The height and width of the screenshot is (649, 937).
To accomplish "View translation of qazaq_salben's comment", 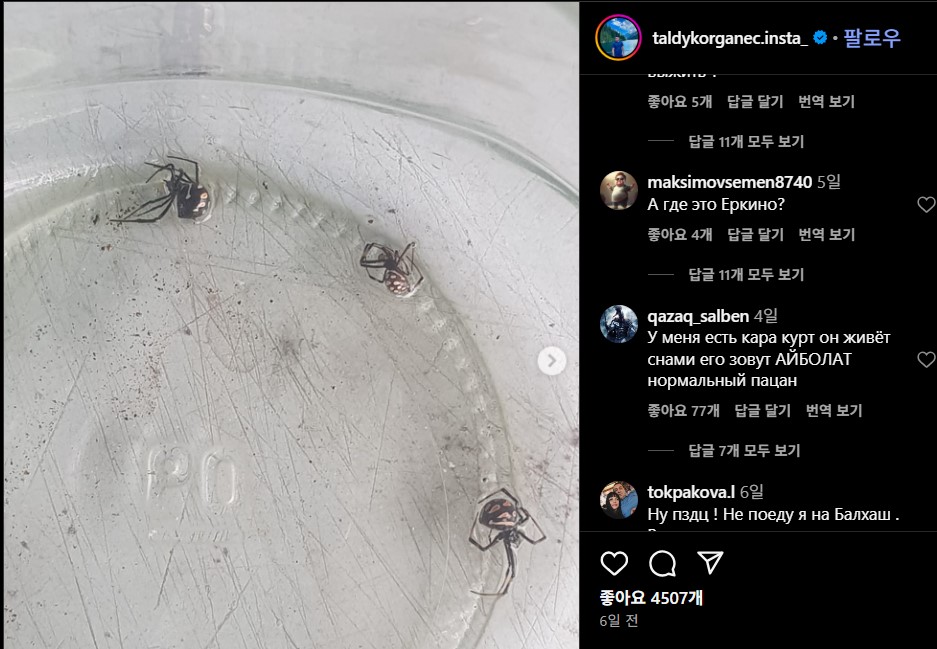I will tap(833, 411).
